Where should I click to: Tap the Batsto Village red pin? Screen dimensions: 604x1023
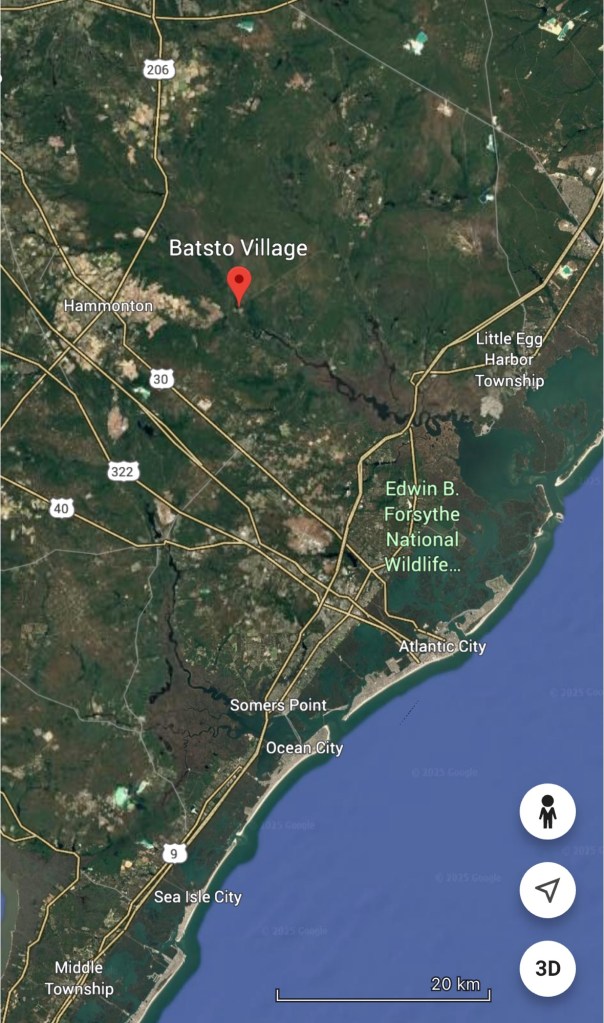click(x=238, y=284)
